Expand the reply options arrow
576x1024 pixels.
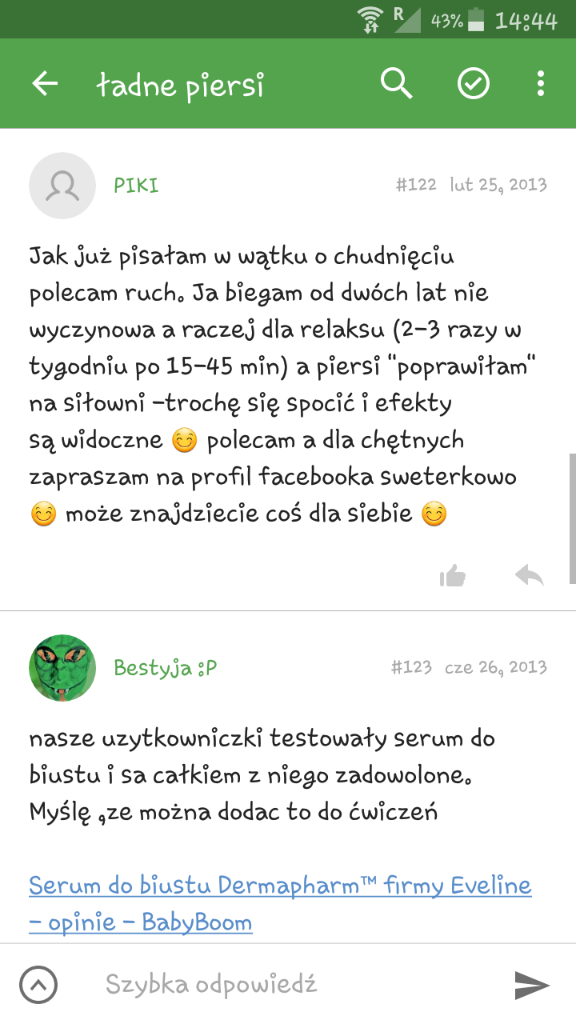tap(39, 984)
